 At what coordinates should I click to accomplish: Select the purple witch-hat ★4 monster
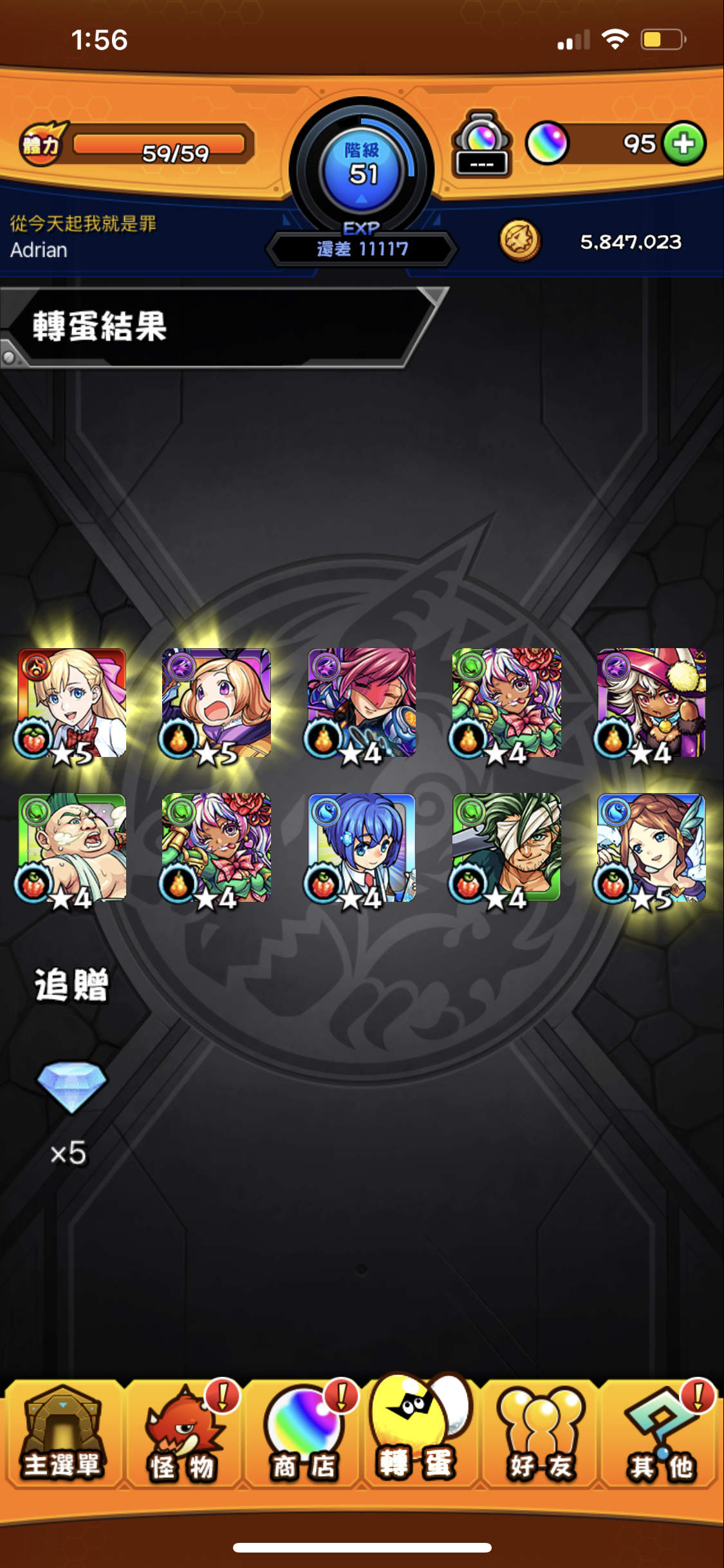[651, 703]
